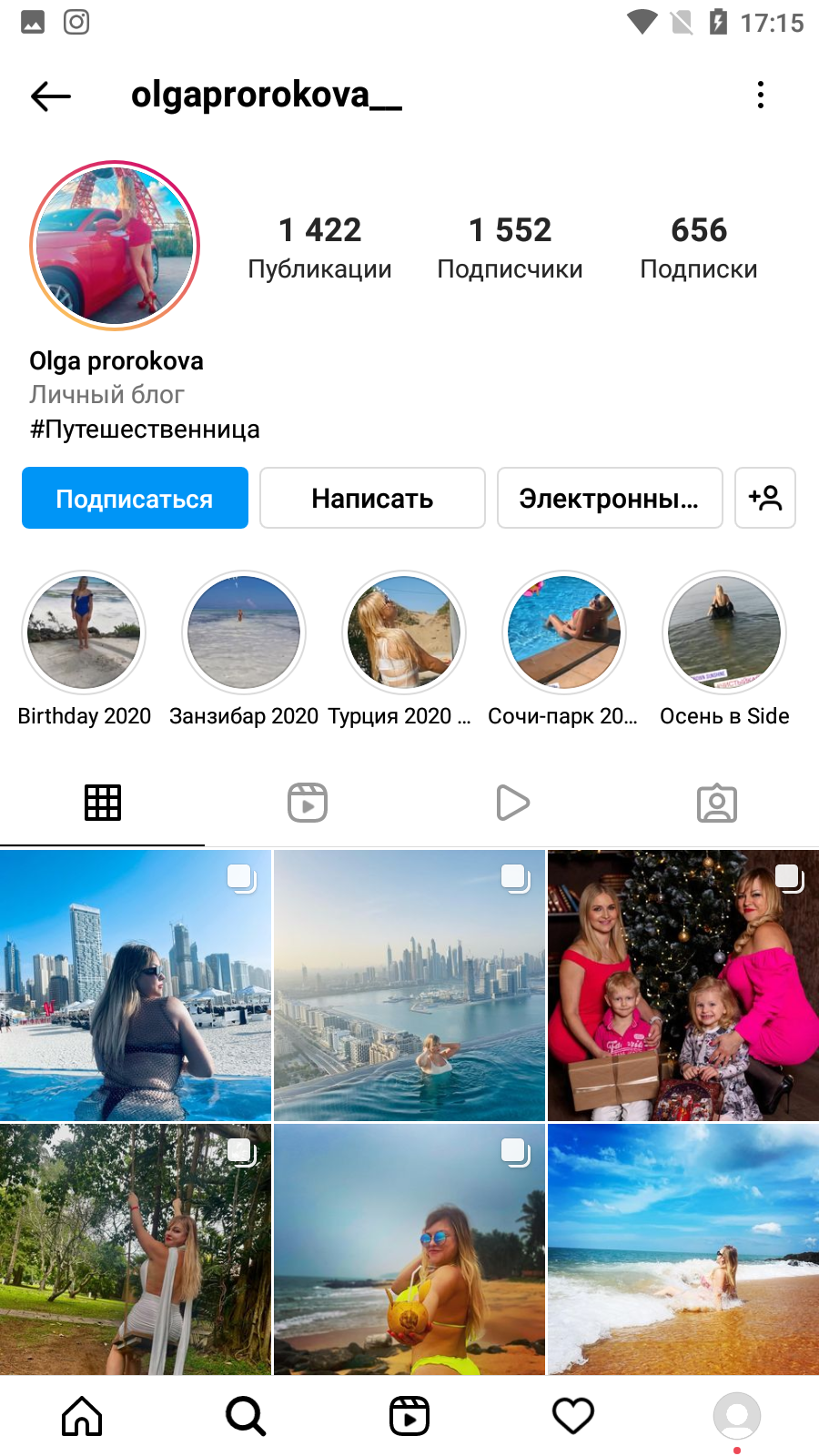Tap Написать to message the user
Screen dimensions: 819x1456
[372, 498]
